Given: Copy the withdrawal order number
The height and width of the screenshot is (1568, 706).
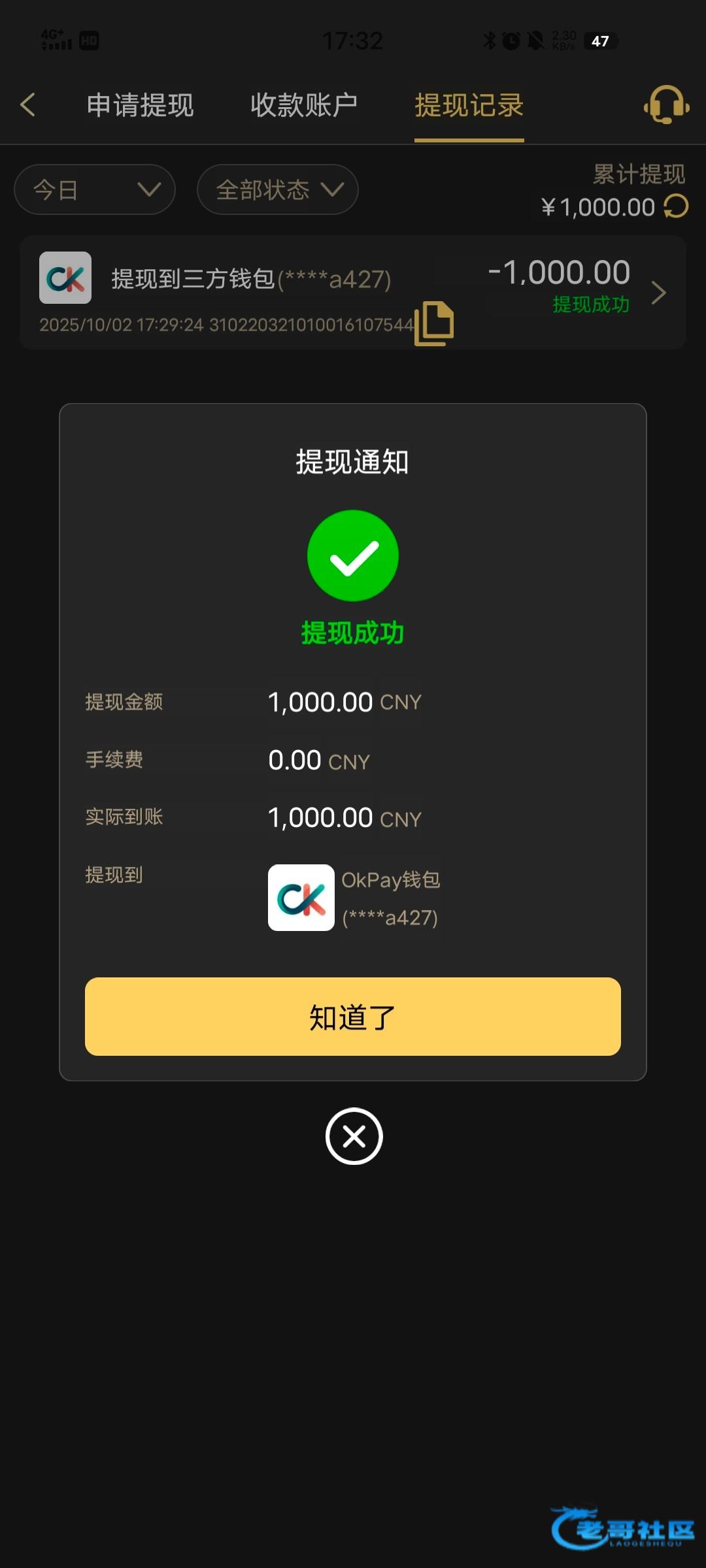Looking at the screenshot, I should coord(434,323).
